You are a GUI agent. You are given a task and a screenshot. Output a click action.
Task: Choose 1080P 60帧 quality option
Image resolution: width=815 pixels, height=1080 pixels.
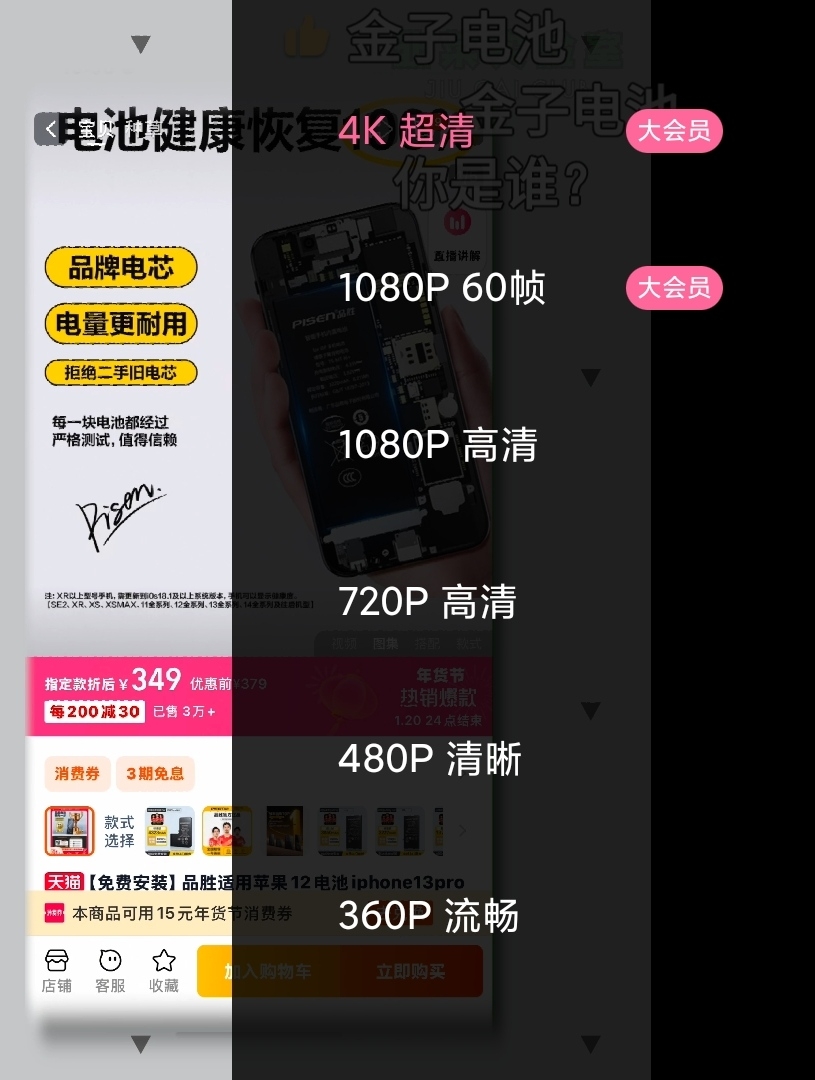click(x=442, y=288)
